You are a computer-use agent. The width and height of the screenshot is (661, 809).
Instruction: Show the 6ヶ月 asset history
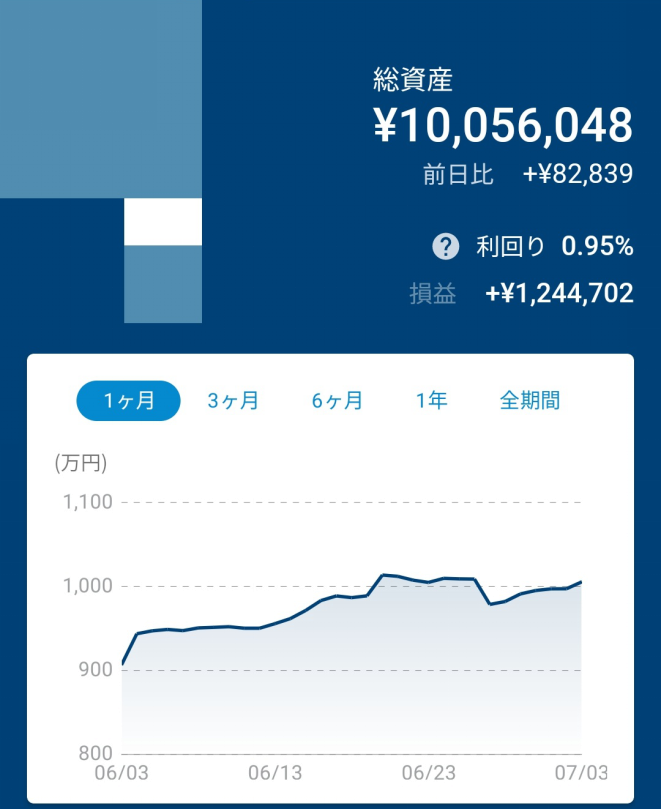point(337,401)
